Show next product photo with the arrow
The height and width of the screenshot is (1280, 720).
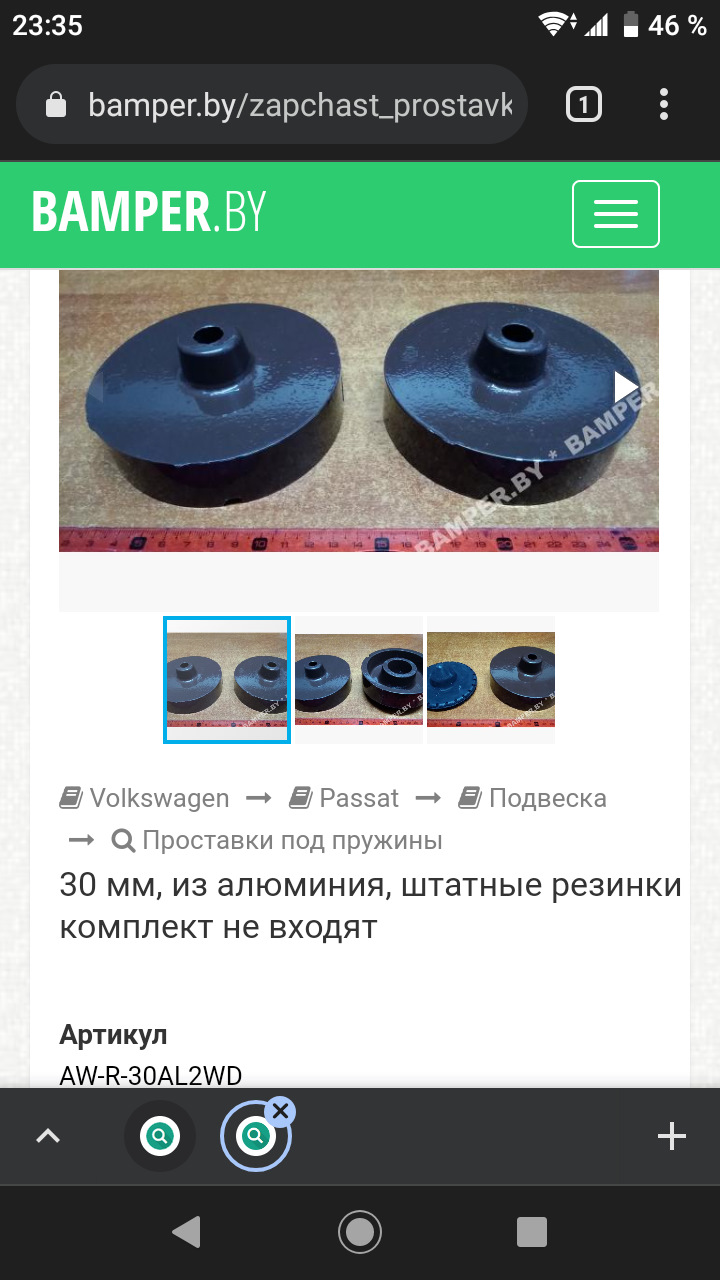pyautogui.click(x=626, y=386)
